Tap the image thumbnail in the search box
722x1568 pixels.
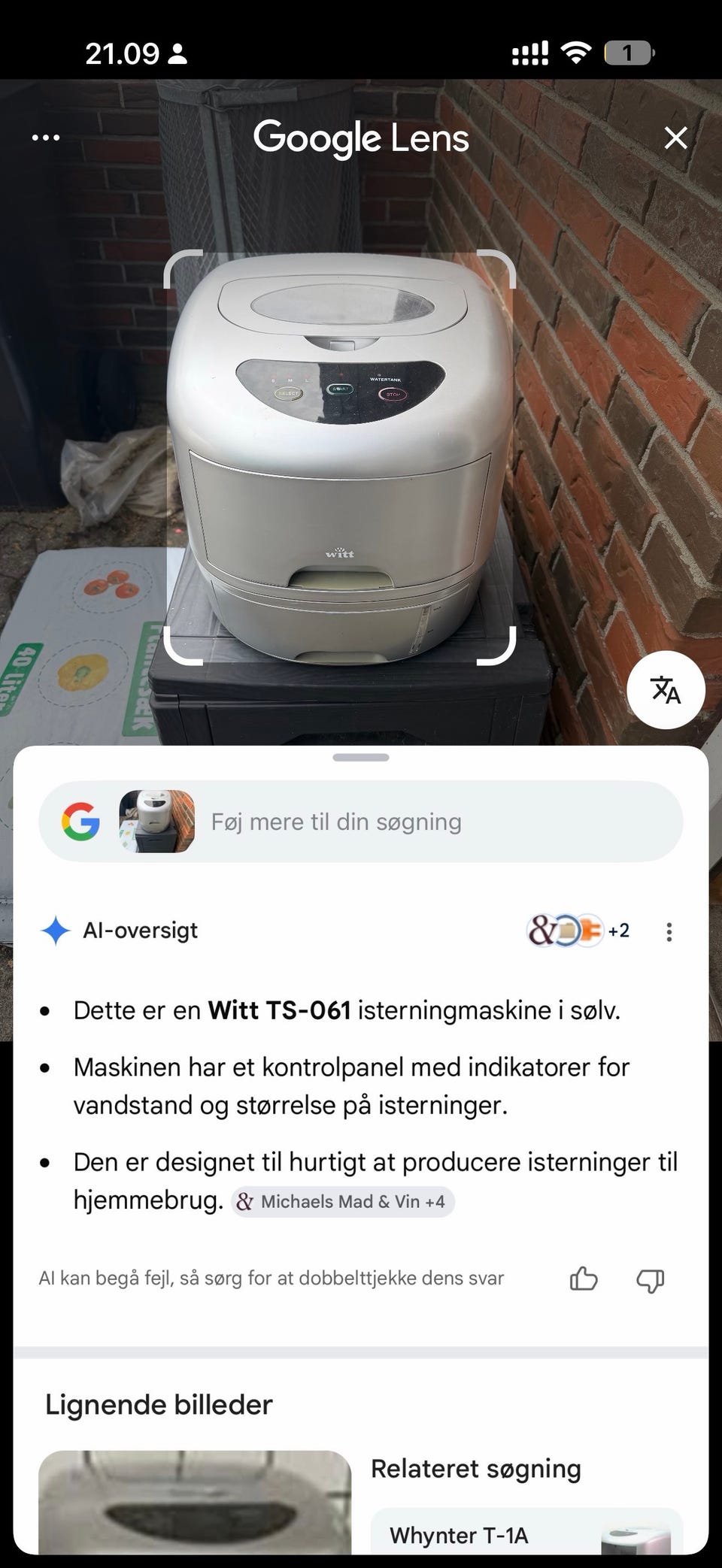[157, 822]
